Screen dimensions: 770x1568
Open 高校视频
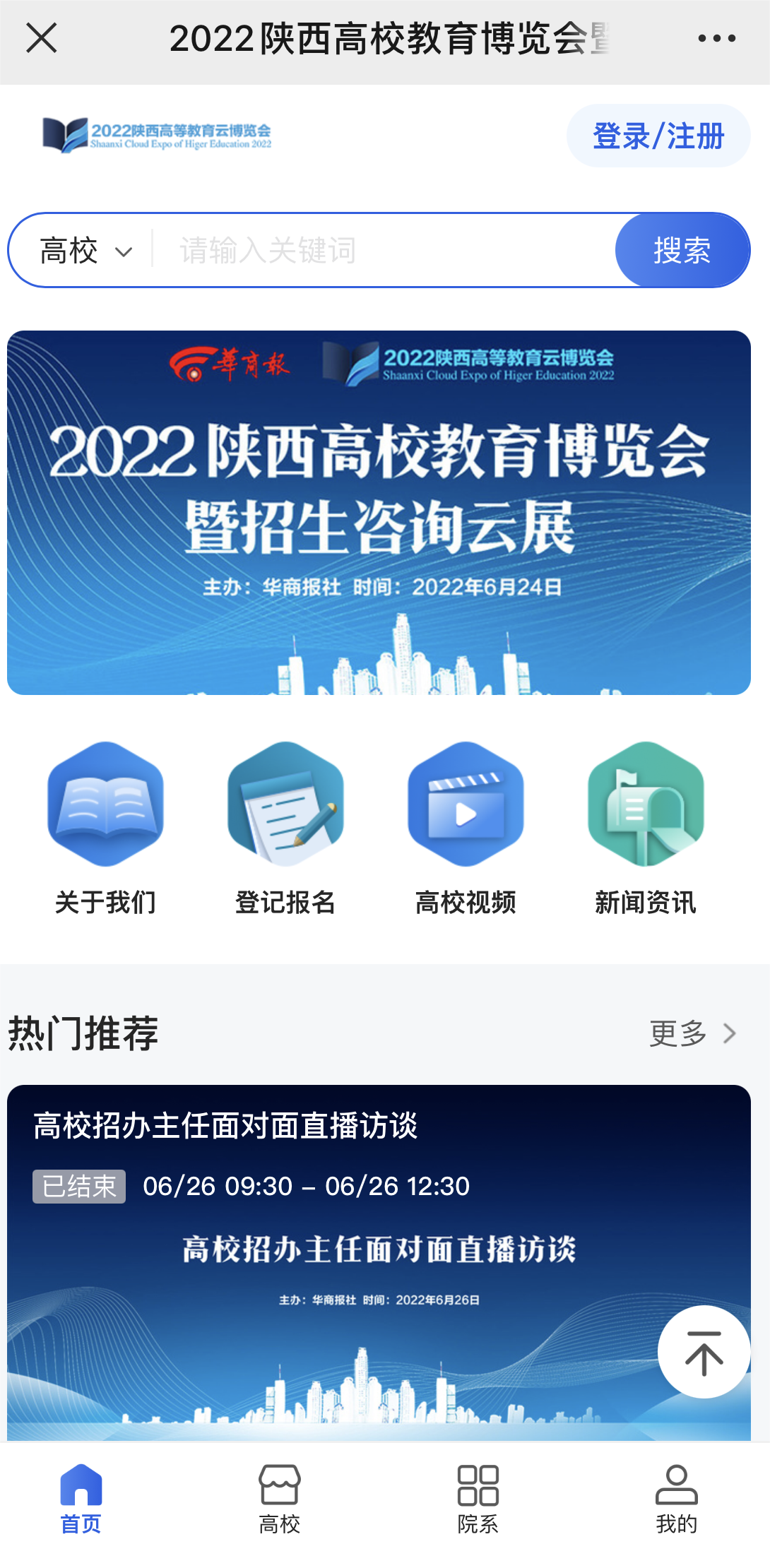466,828
